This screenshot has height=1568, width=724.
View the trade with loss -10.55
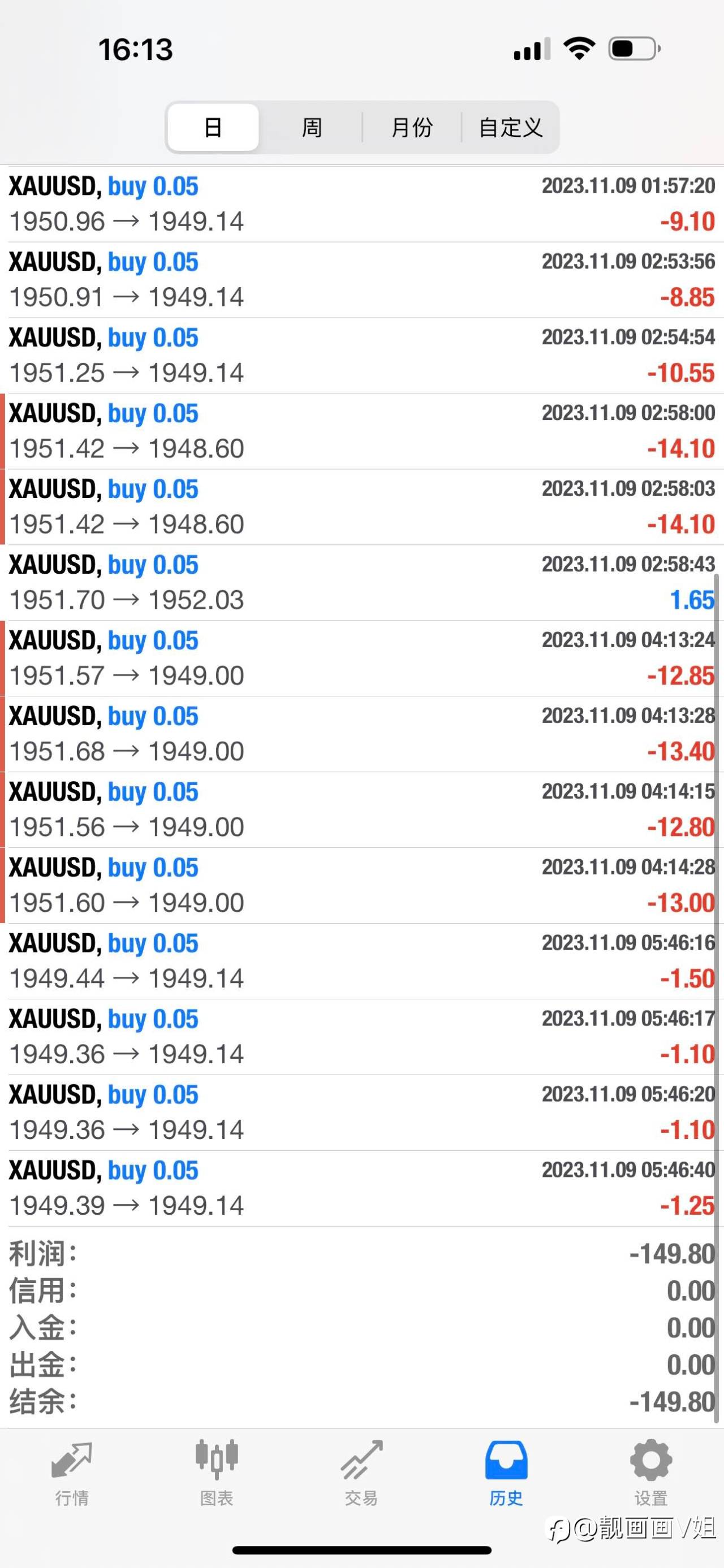tap(361, 356)
